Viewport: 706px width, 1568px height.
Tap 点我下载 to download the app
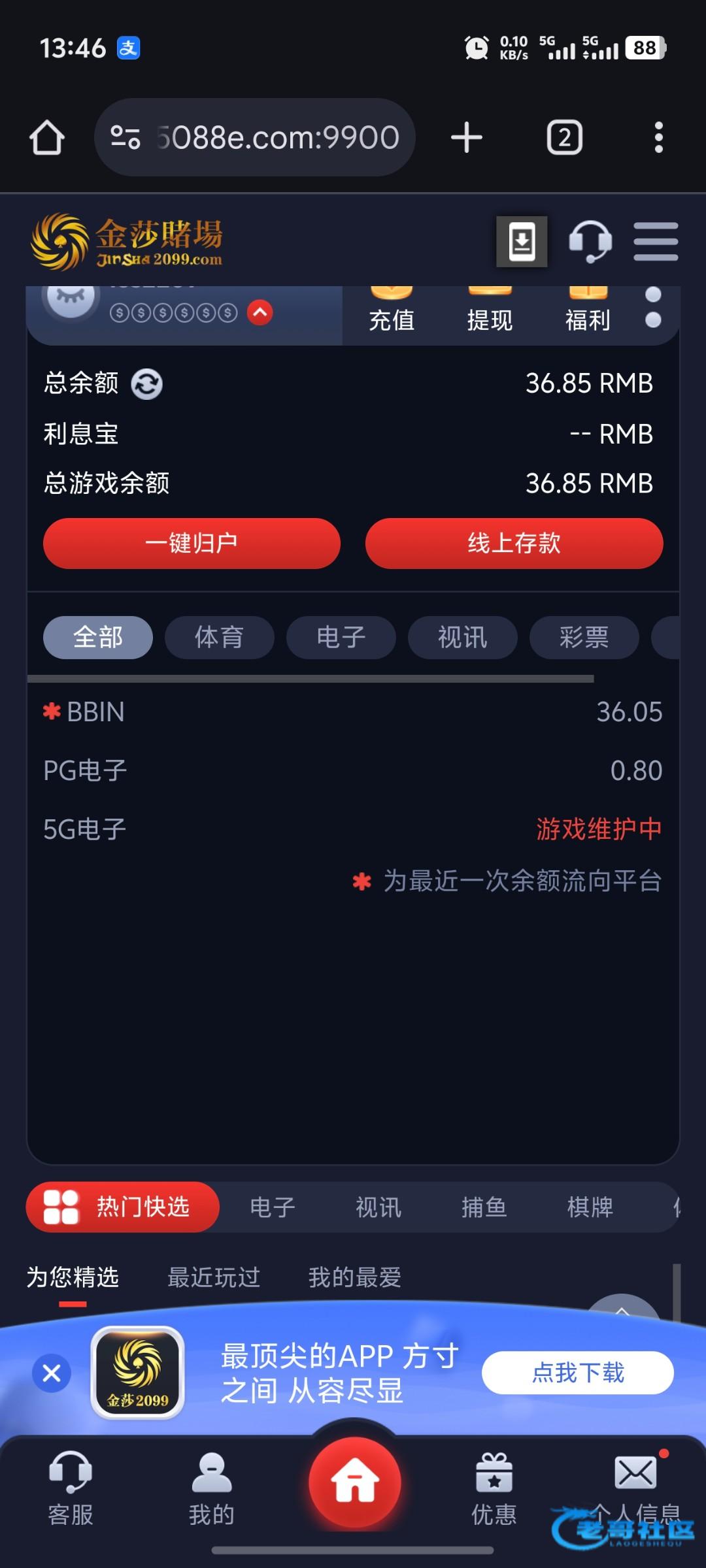click(578, 1373)
